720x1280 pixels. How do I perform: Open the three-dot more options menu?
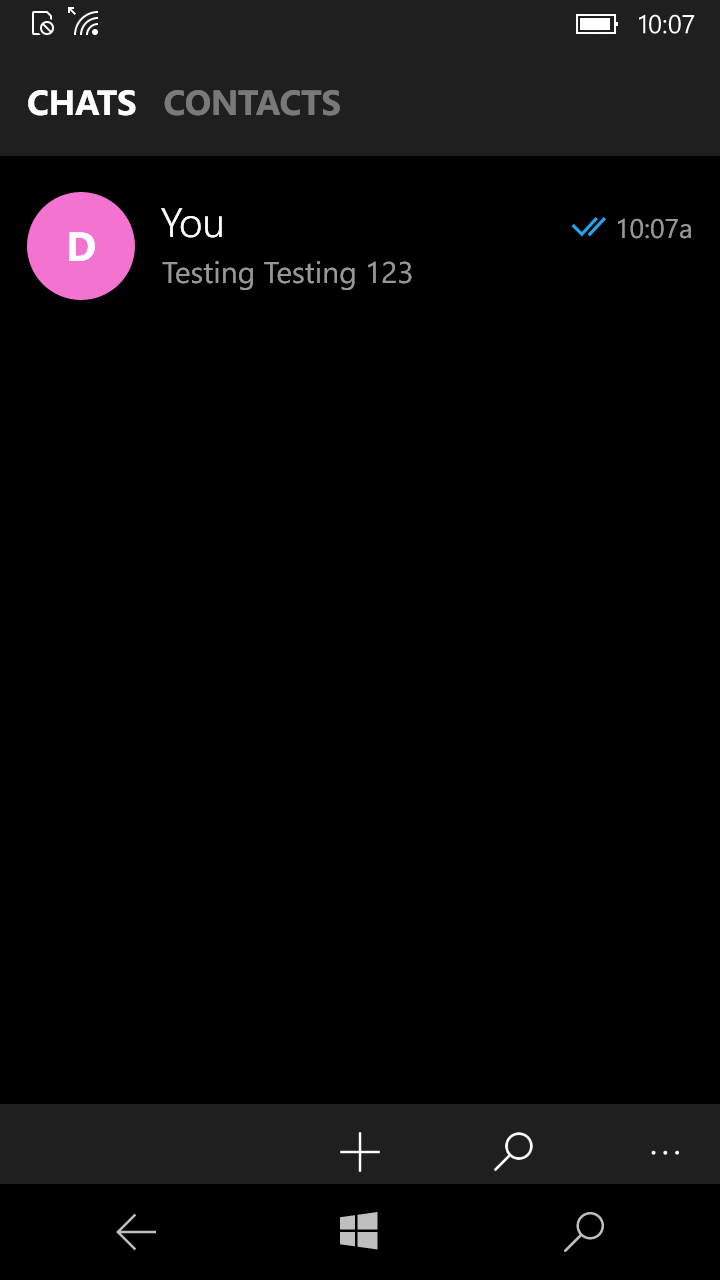(665, 1152)
